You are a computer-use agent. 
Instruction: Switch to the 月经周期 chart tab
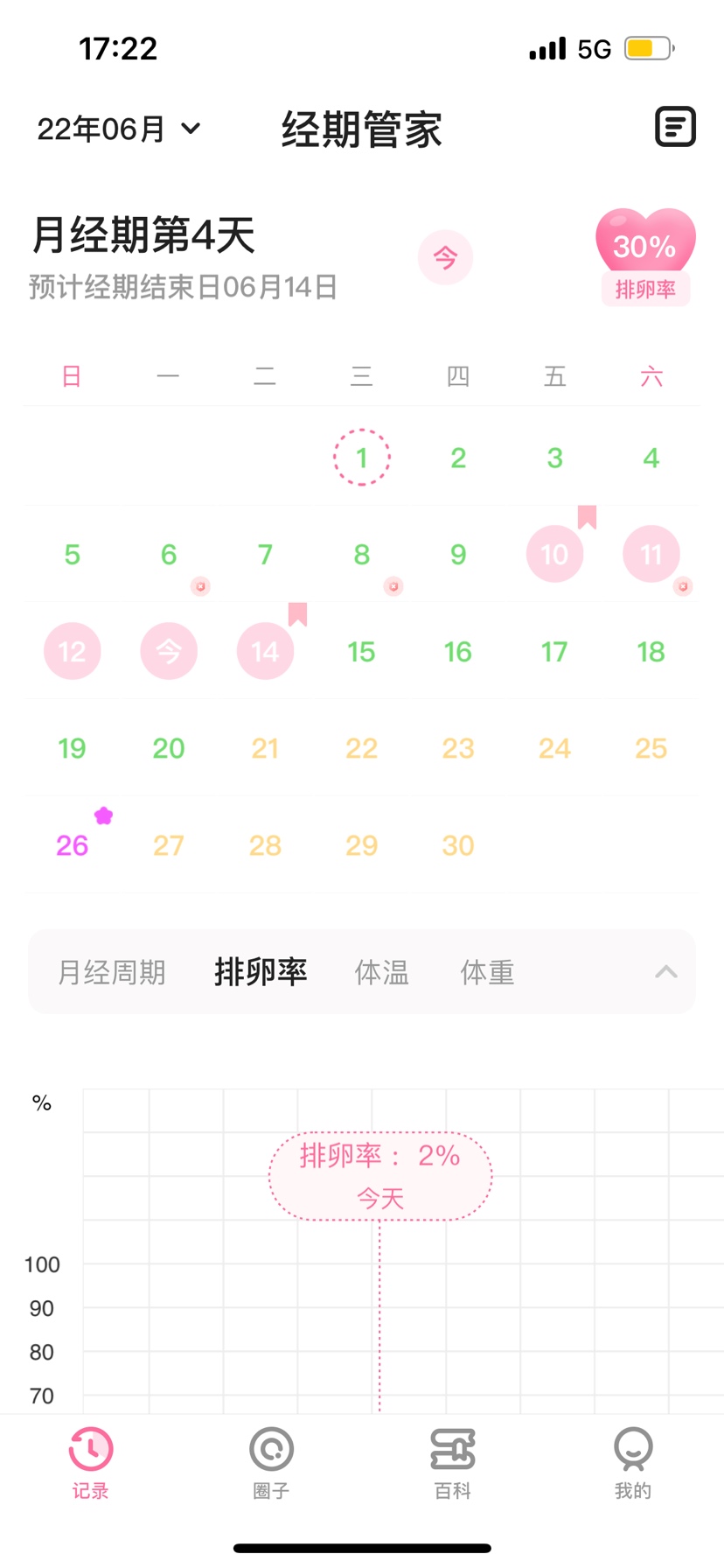click(112, 972)
